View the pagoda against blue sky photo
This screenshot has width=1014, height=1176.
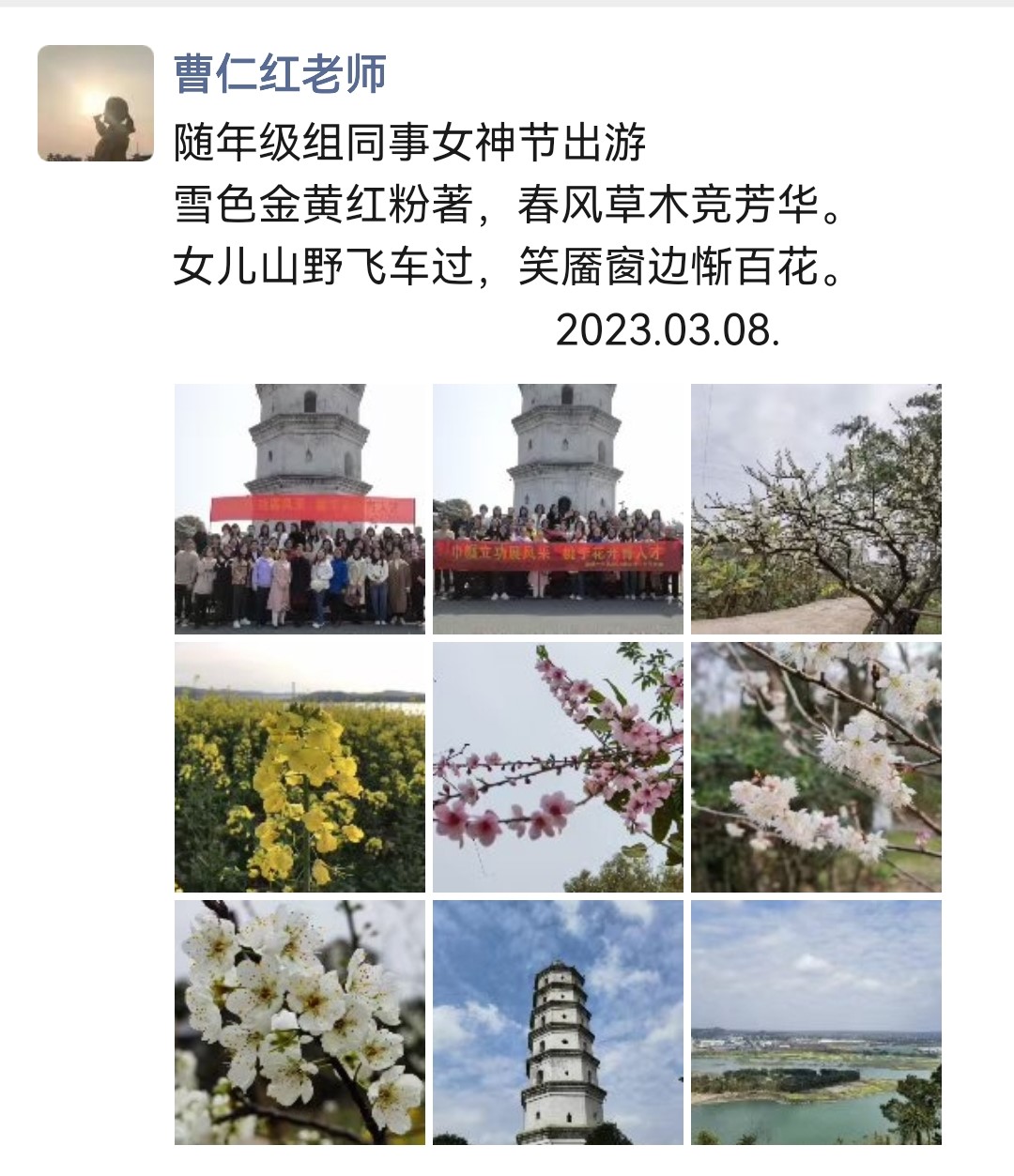(x=558, y=1022)
